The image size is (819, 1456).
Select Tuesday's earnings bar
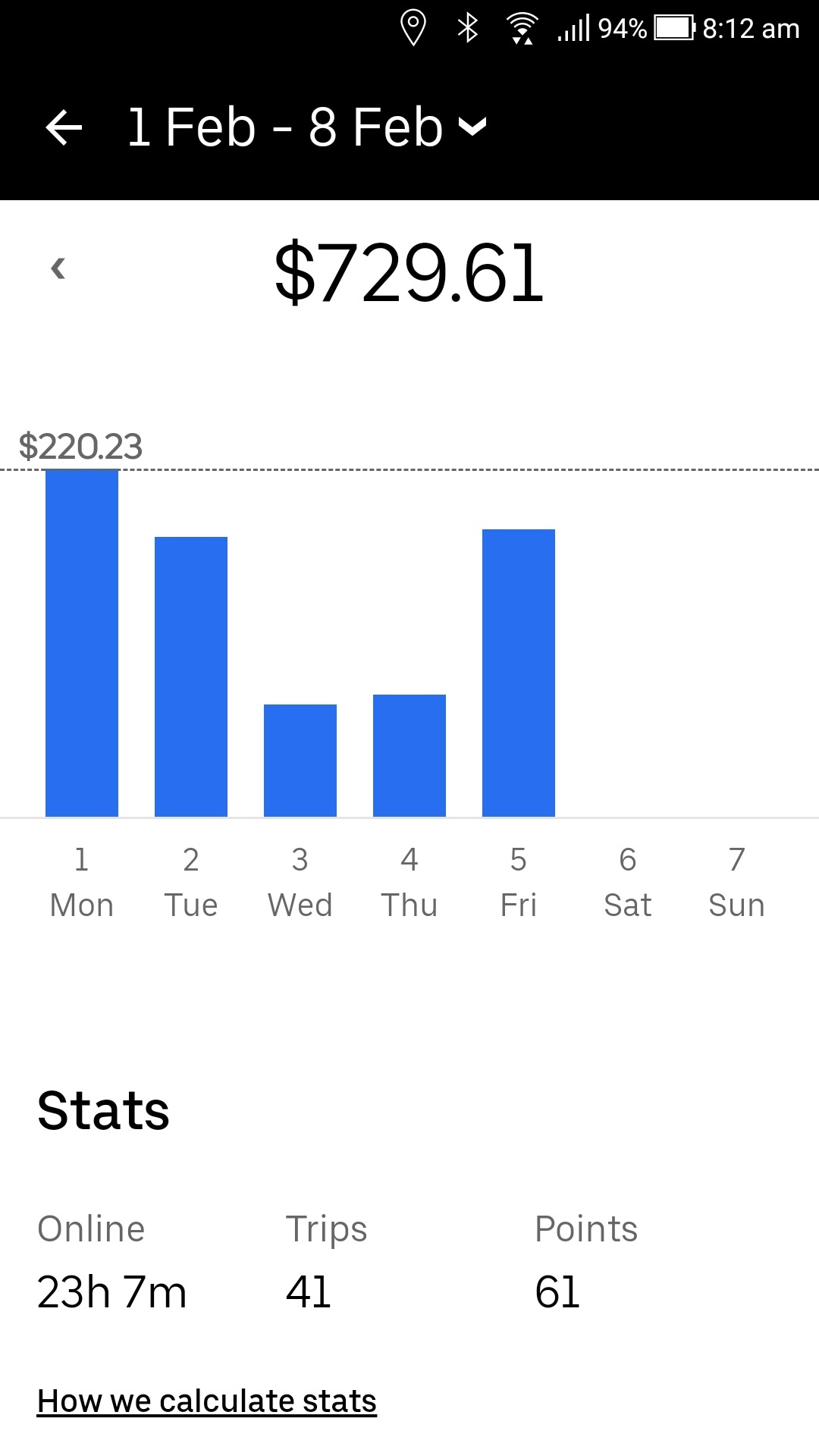click(x=191, y=676)
